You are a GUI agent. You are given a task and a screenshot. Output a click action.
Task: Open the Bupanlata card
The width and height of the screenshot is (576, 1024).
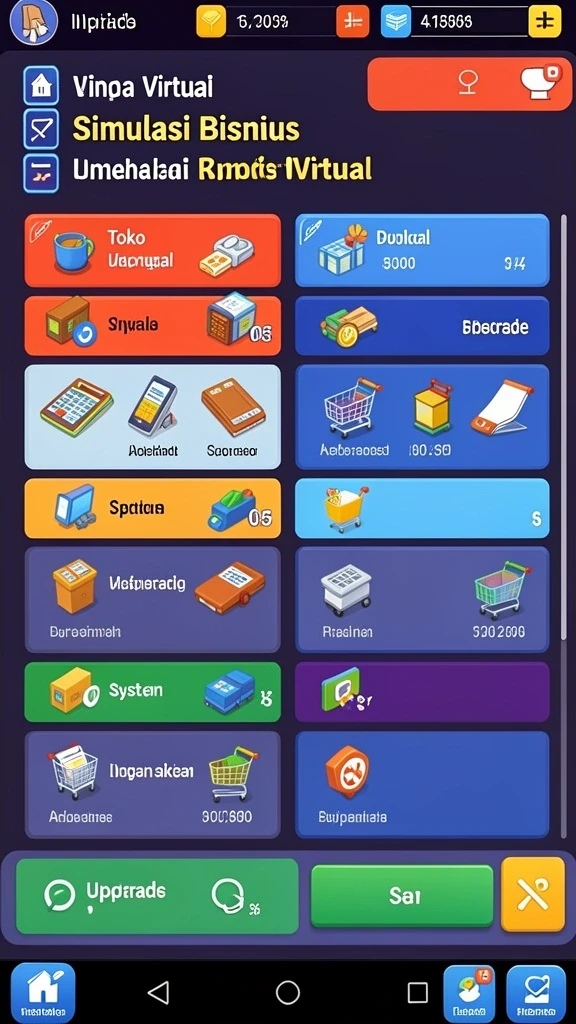[x=423, y=784]
